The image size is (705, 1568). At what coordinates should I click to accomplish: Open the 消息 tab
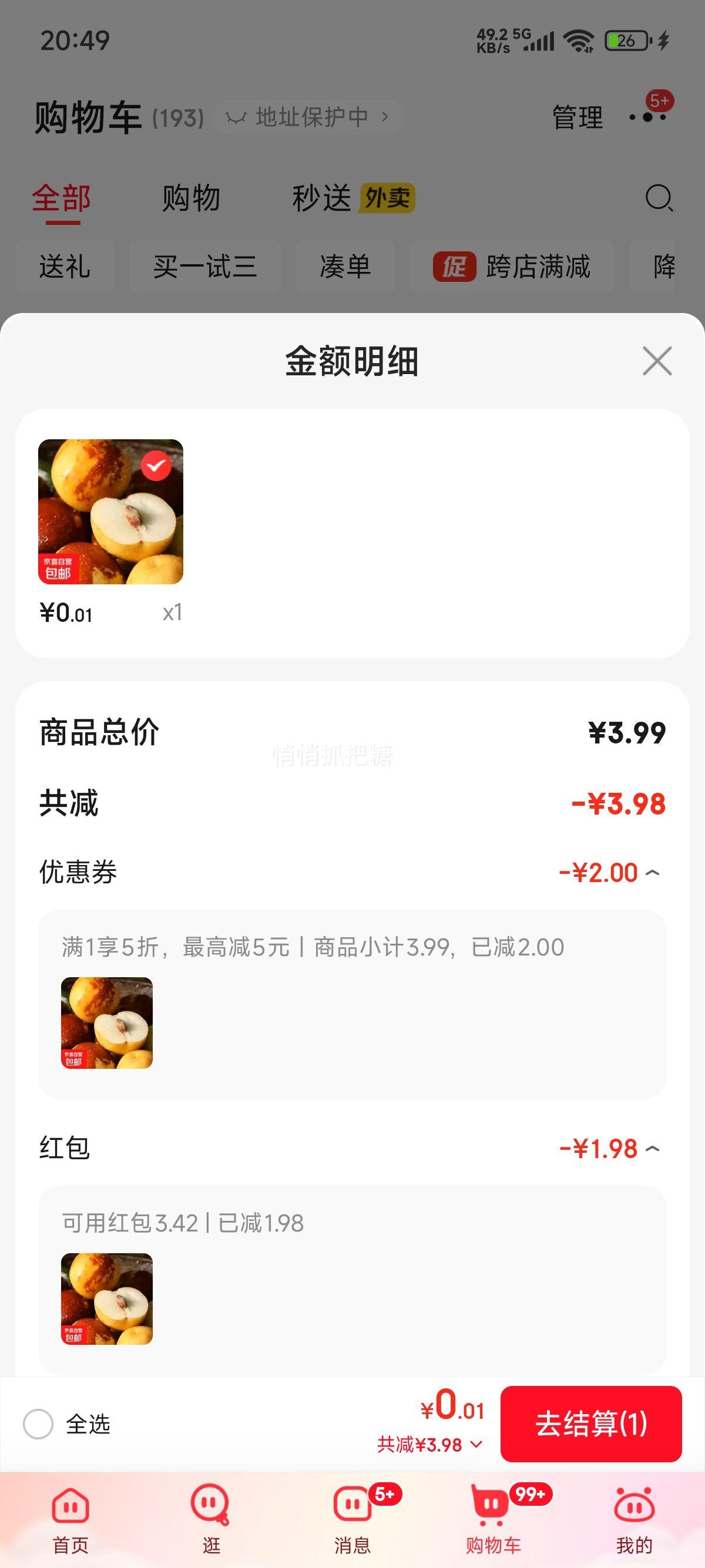tap(352, 1519)
